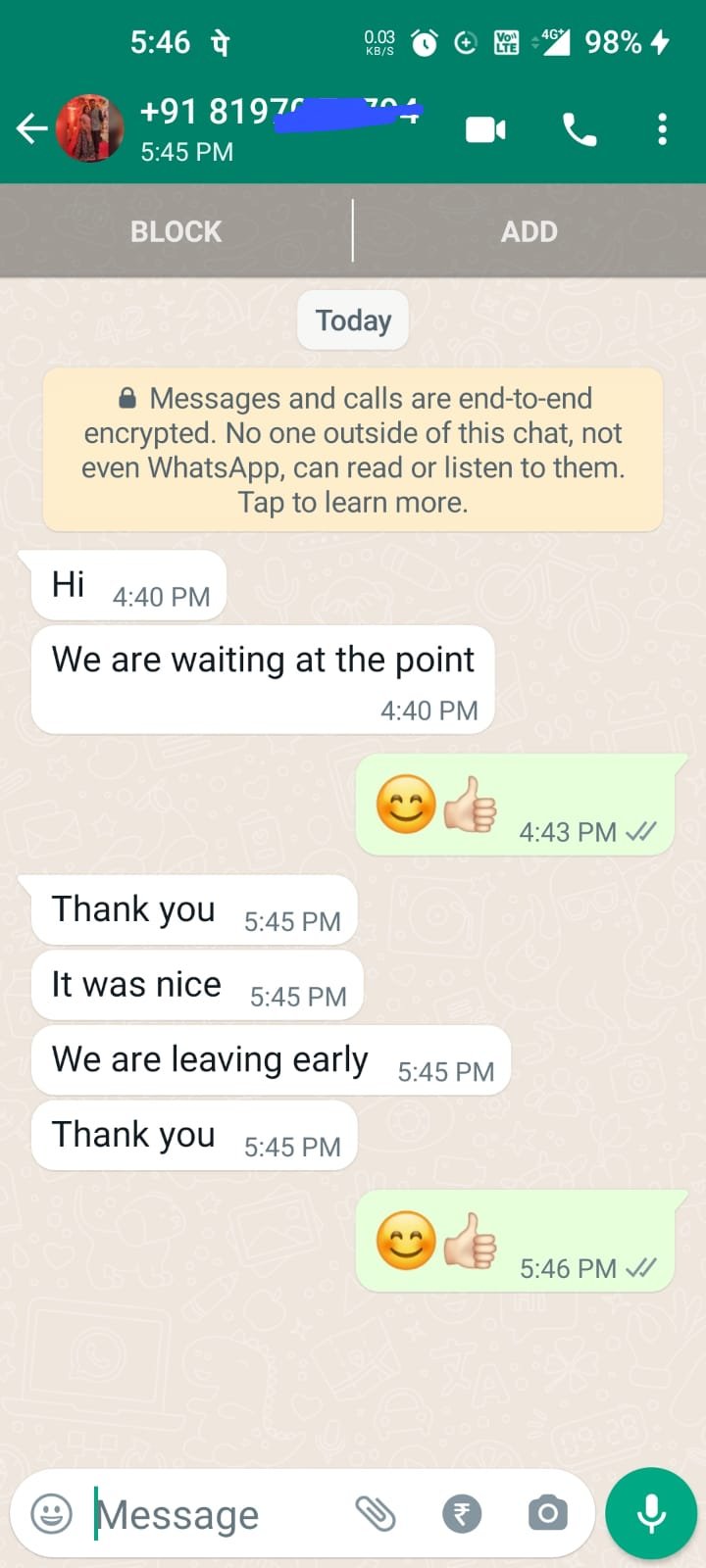Open the contact's profile photo
The width and height of the screenshot is (706, 1568).
click(x=90, y=128)
